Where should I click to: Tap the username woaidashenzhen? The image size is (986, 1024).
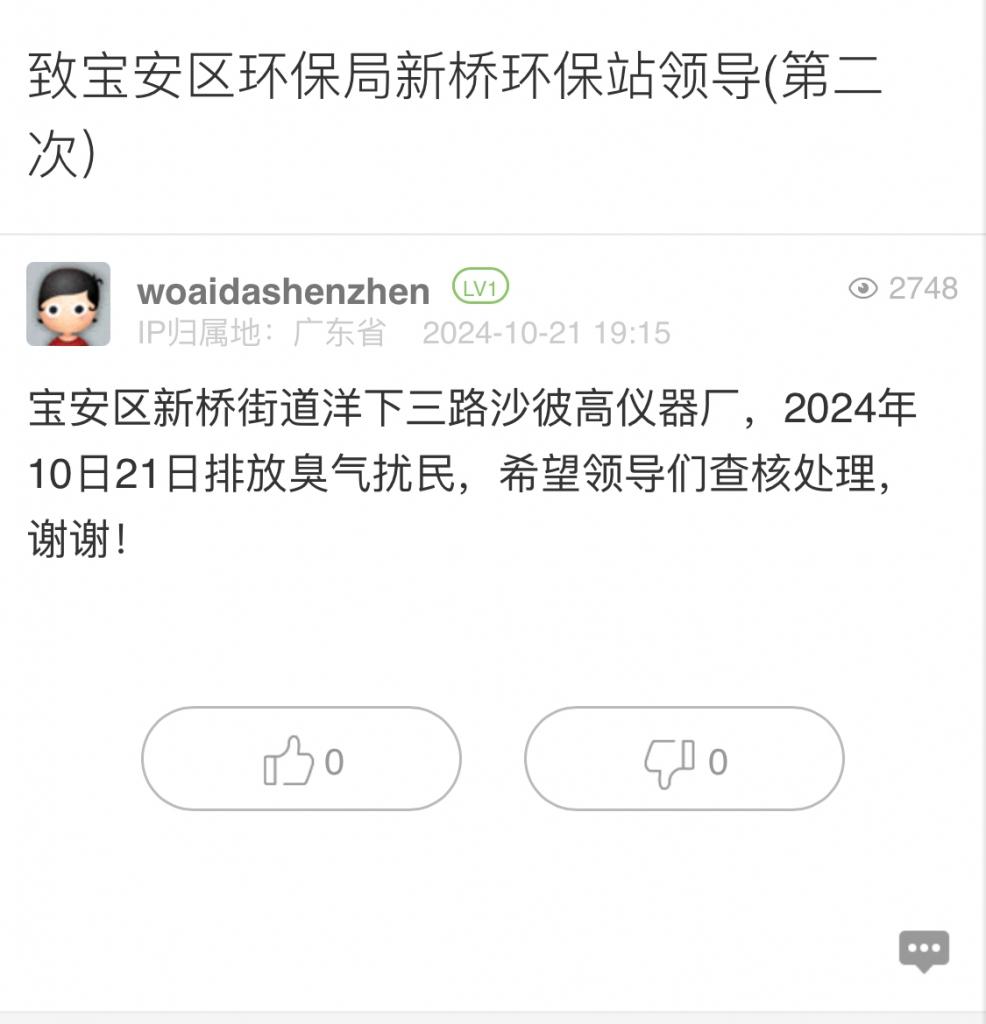click(x=283, y=291)
